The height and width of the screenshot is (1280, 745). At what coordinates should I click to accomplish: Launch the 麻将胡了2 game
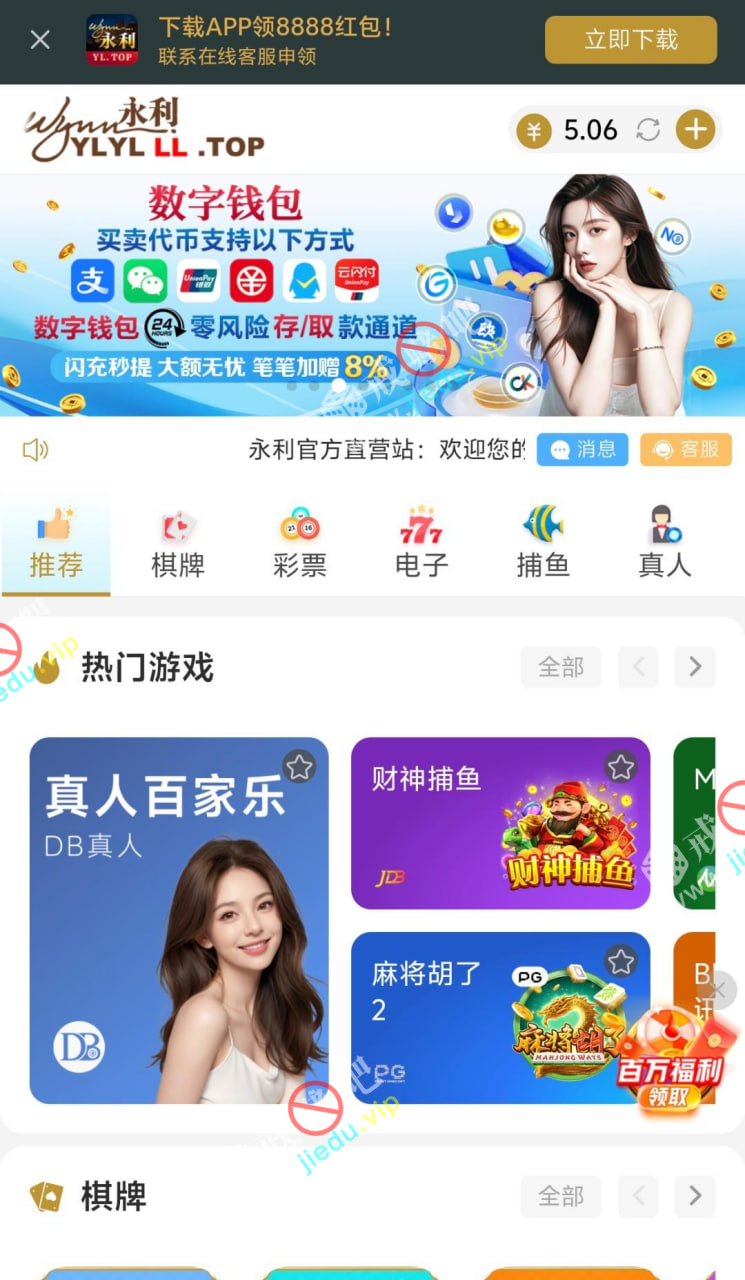coord(500,1018)
